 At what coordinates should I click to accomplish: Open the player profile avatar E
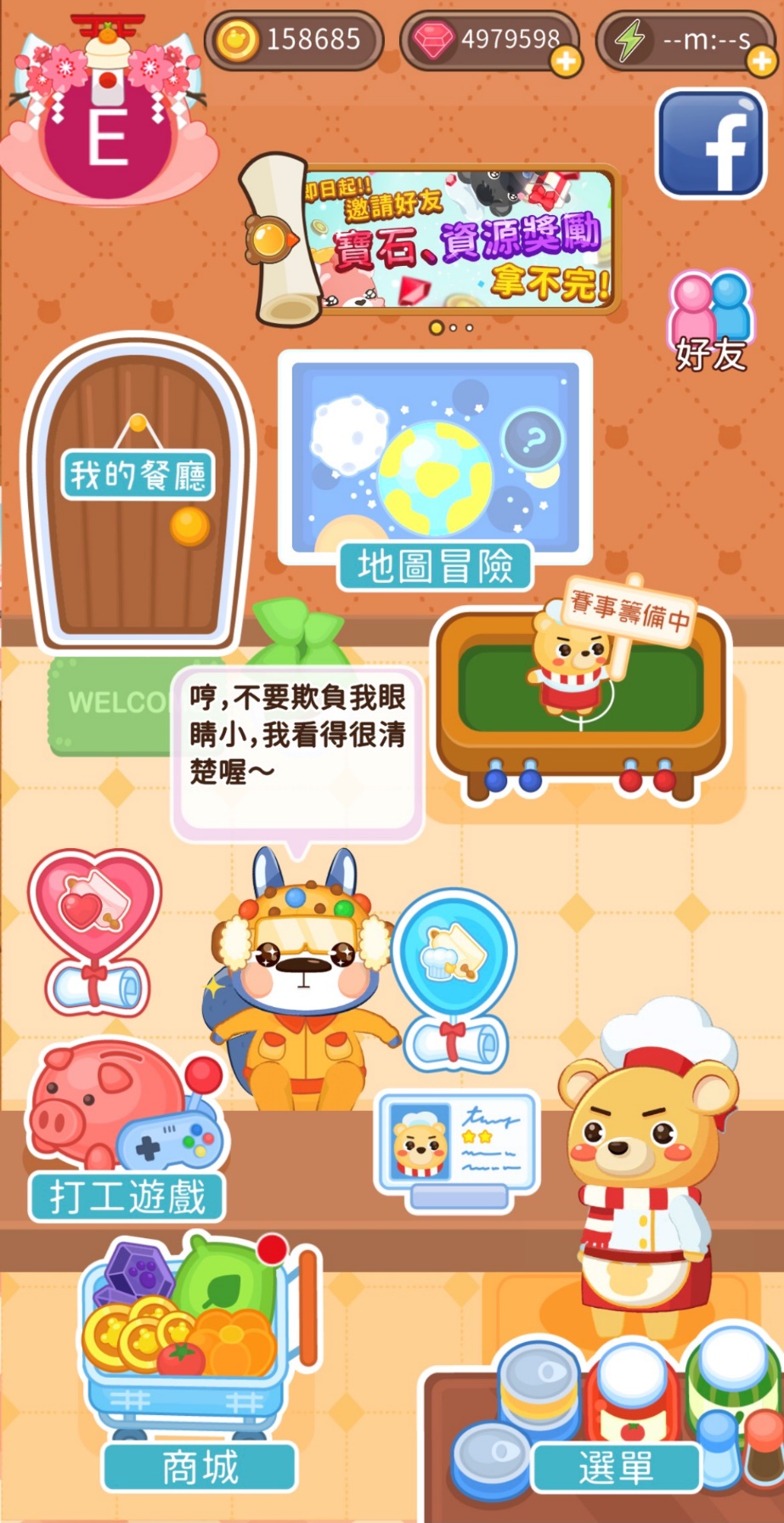click(108, 136)
